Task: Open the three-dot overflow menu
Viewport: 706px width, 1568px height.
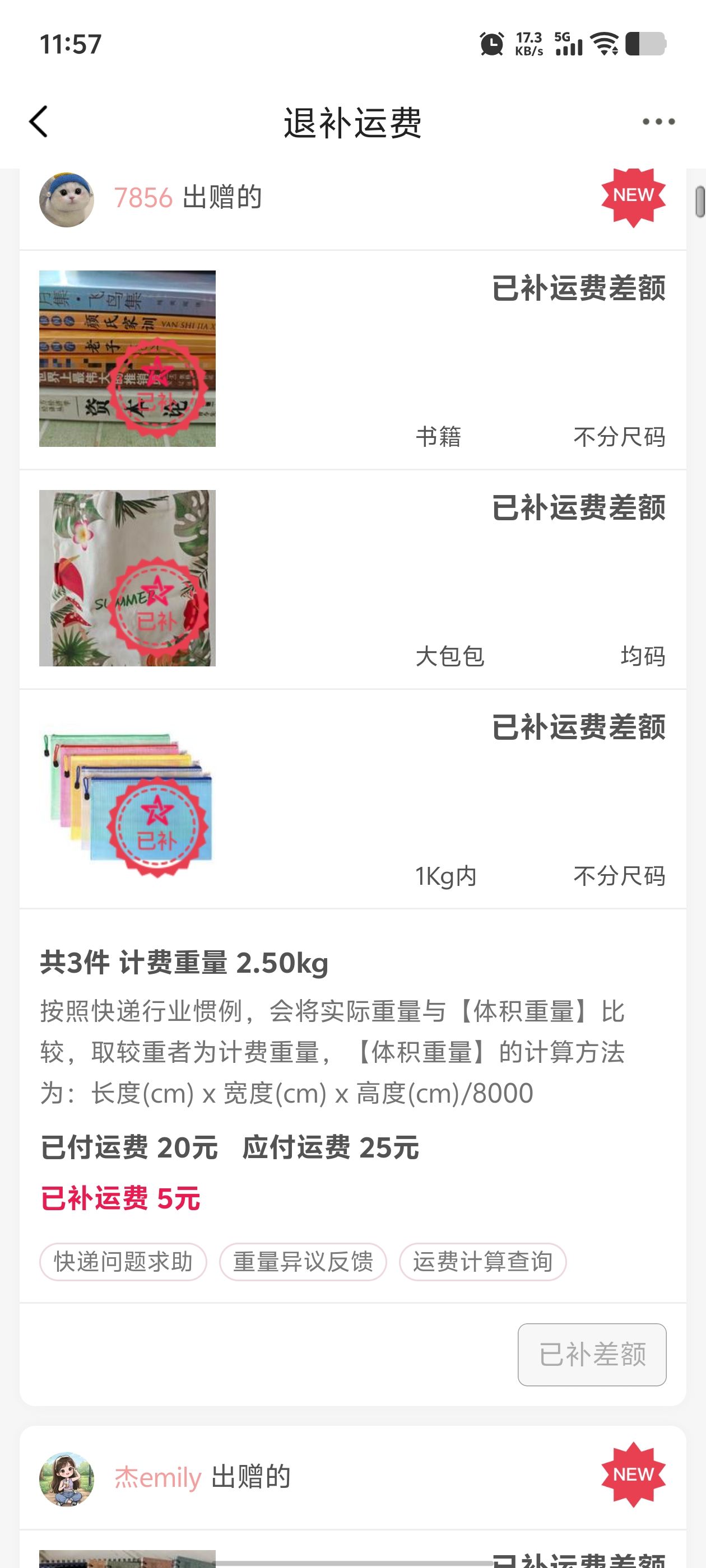Action: 658,122
